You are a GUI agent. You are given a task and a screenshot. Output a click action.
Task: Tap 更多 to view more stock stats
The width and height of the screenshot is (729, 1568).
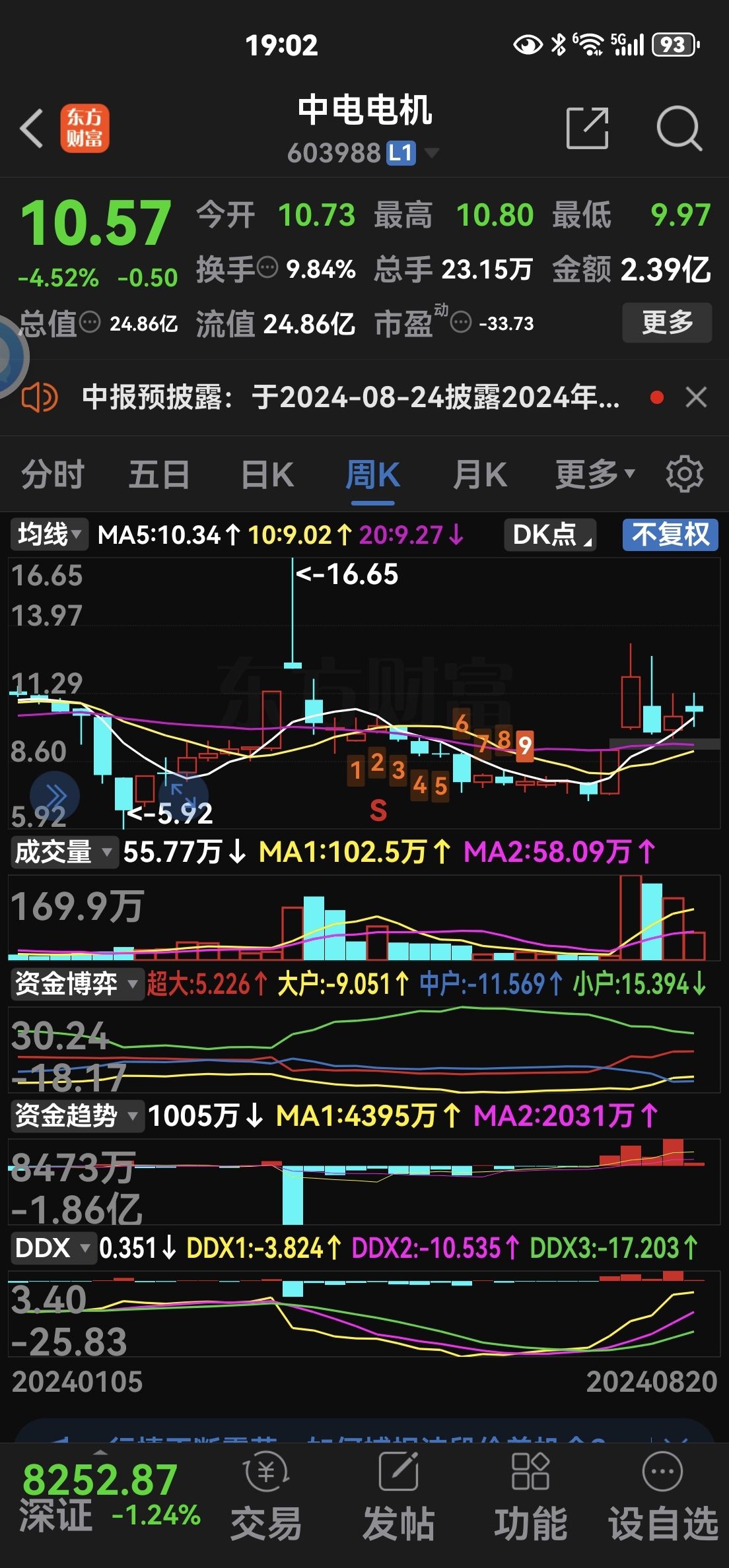point(666,323)
